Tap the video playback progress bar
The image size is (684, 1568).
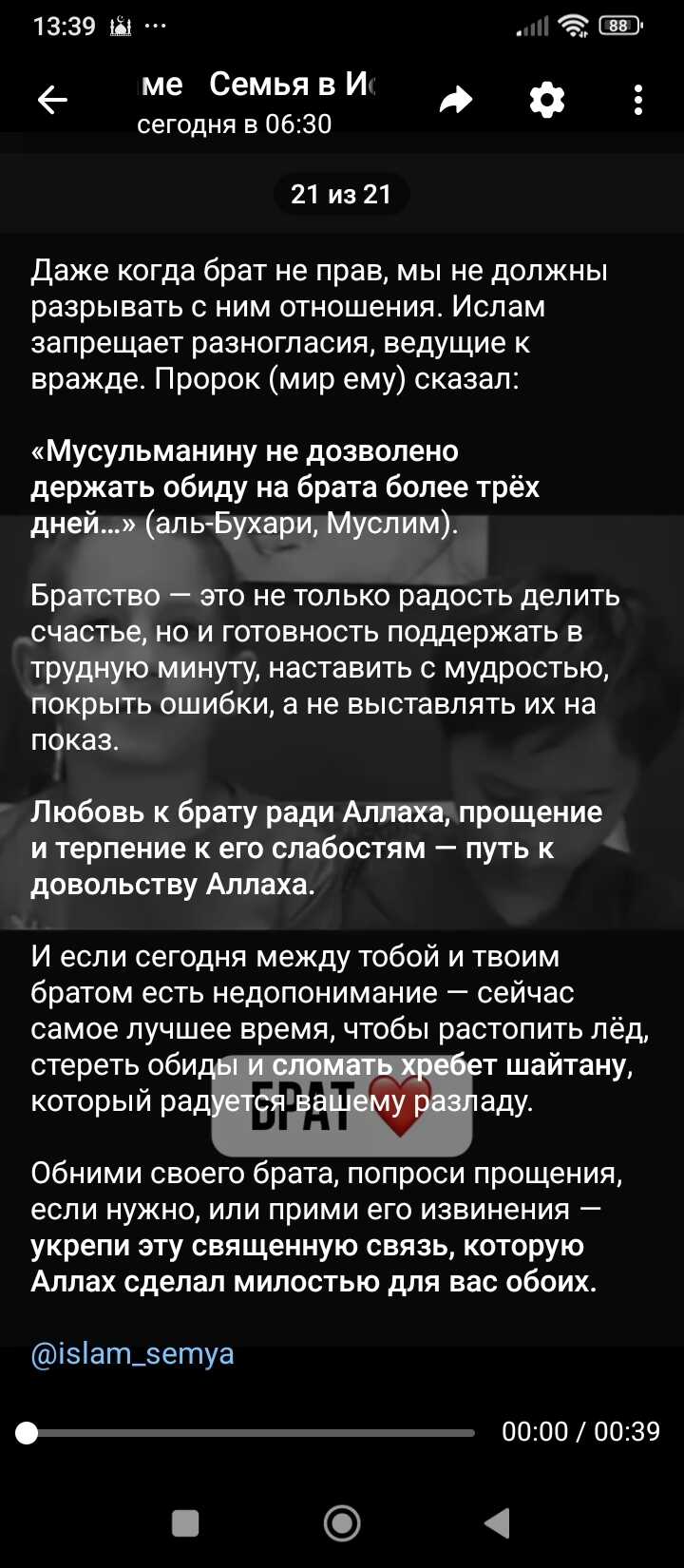tap(249, 1433)
